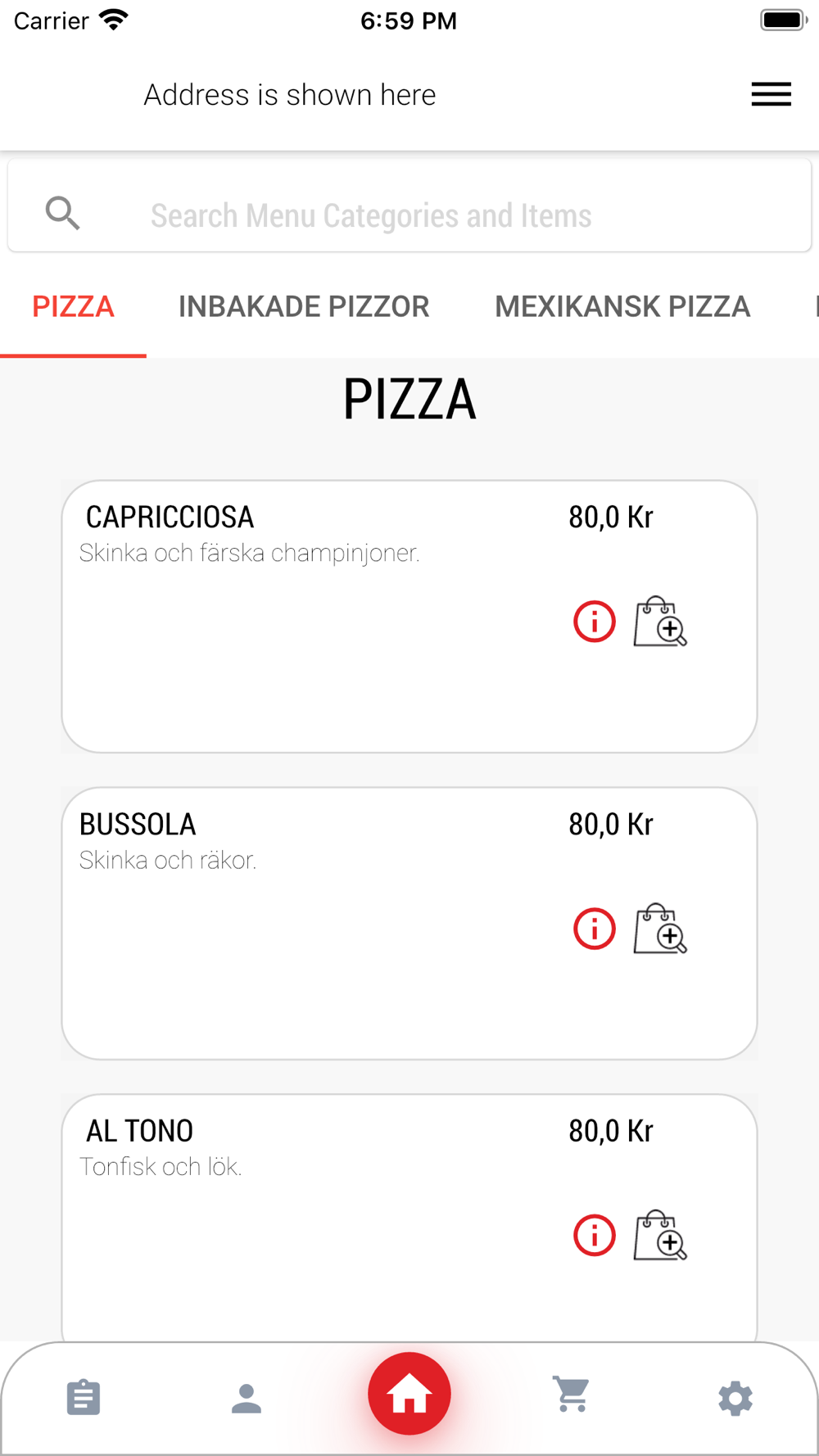Viewport: 819px width, 1456px height.
Task: Open the profile tab
Action: pyautogui.click(x=246, y=1398)
